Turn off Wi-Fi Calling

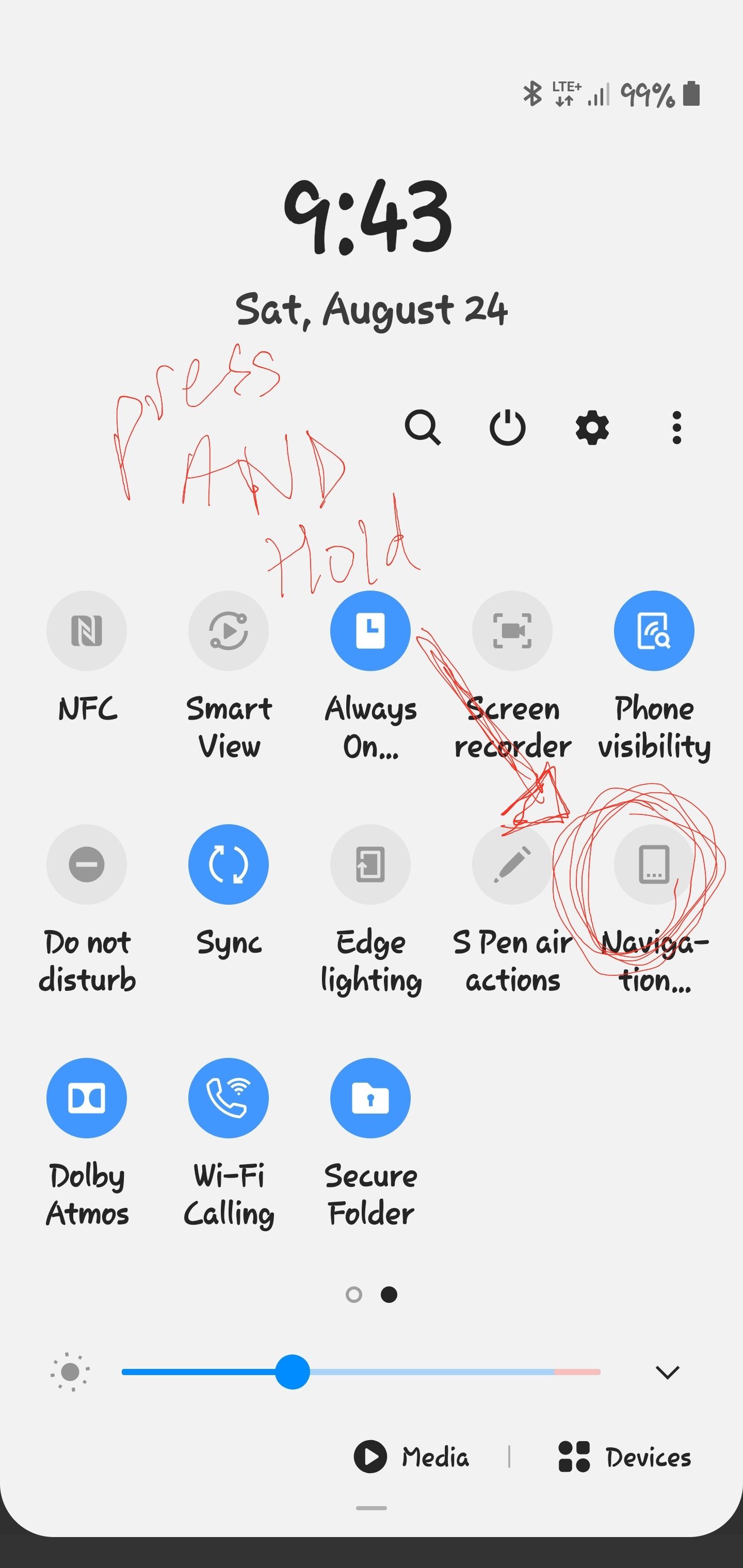[x=229, y=1098]
